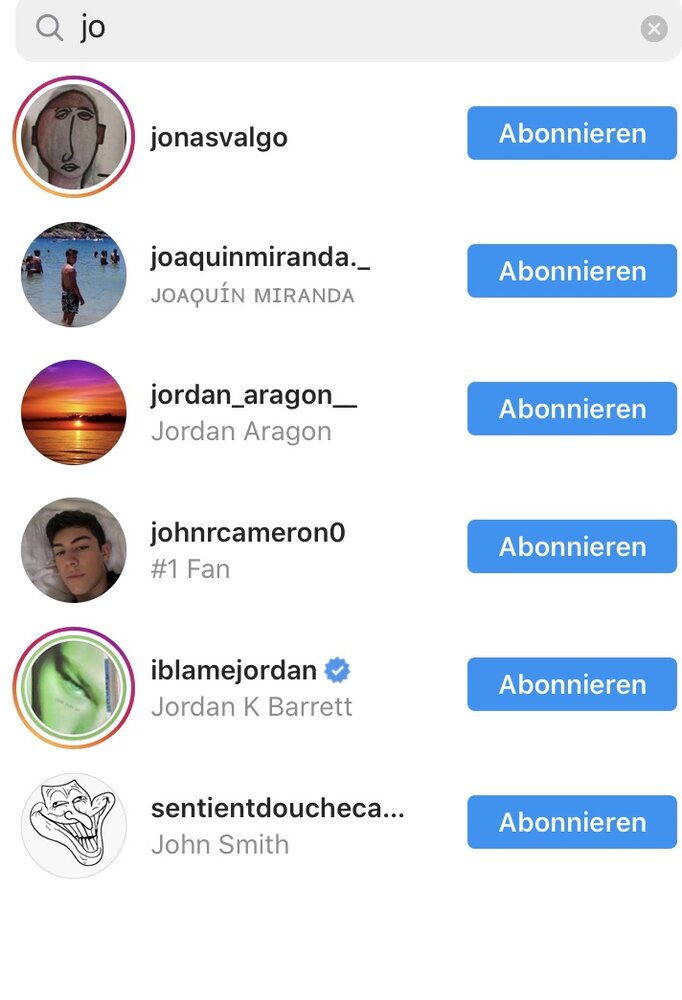Follow iblamejordan with Abonnieren
This screenshot has height=1000, width=682.
[x=572, y=685]
